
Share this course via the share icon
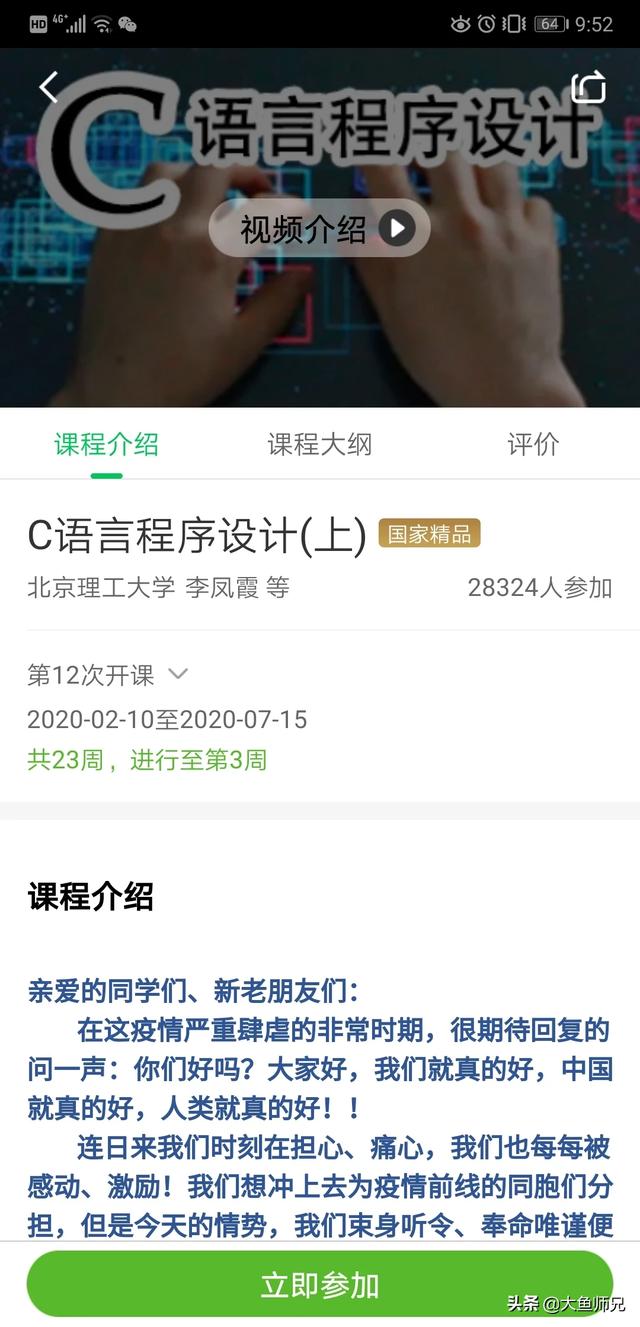click(589, 88)
